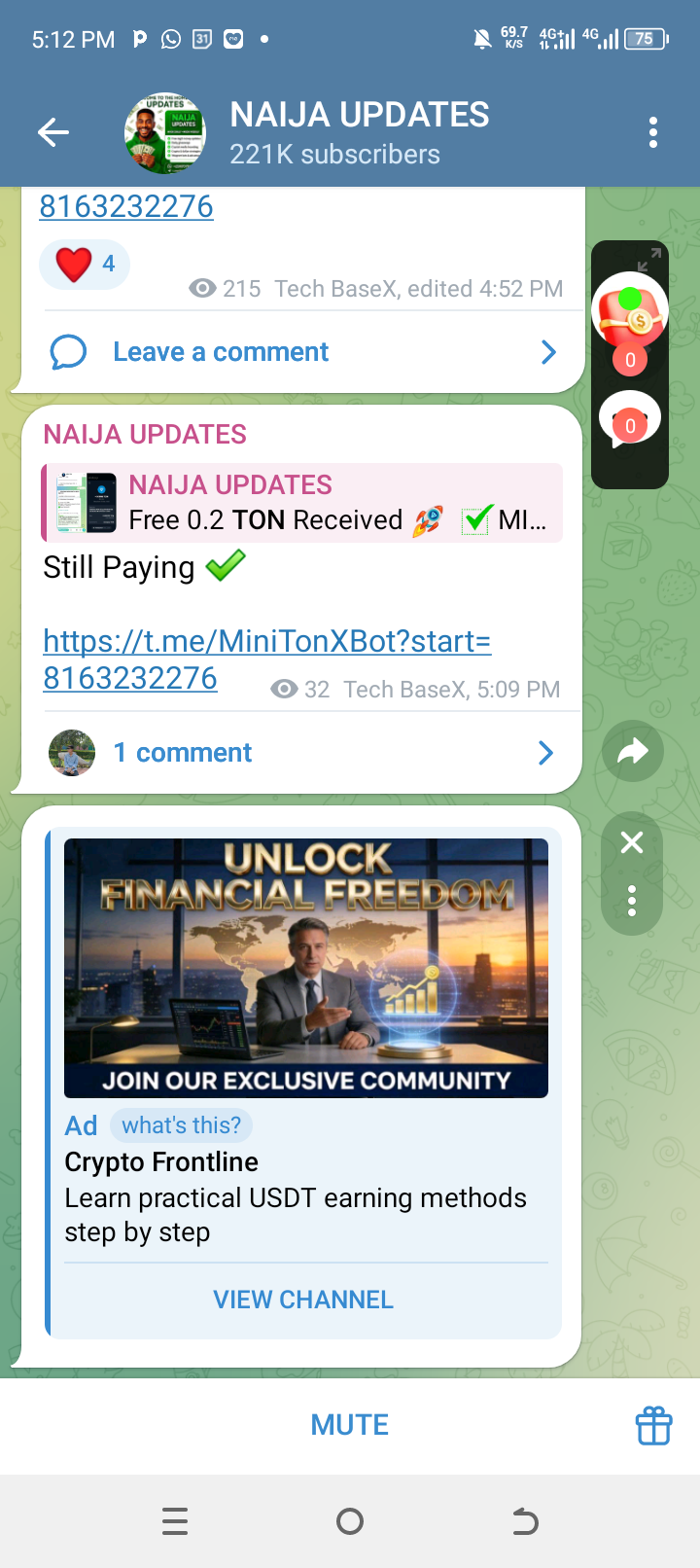This screenshot has height=1568, width=700.
Task: Open the gift icon
Action: click(x=653, y=1426)
